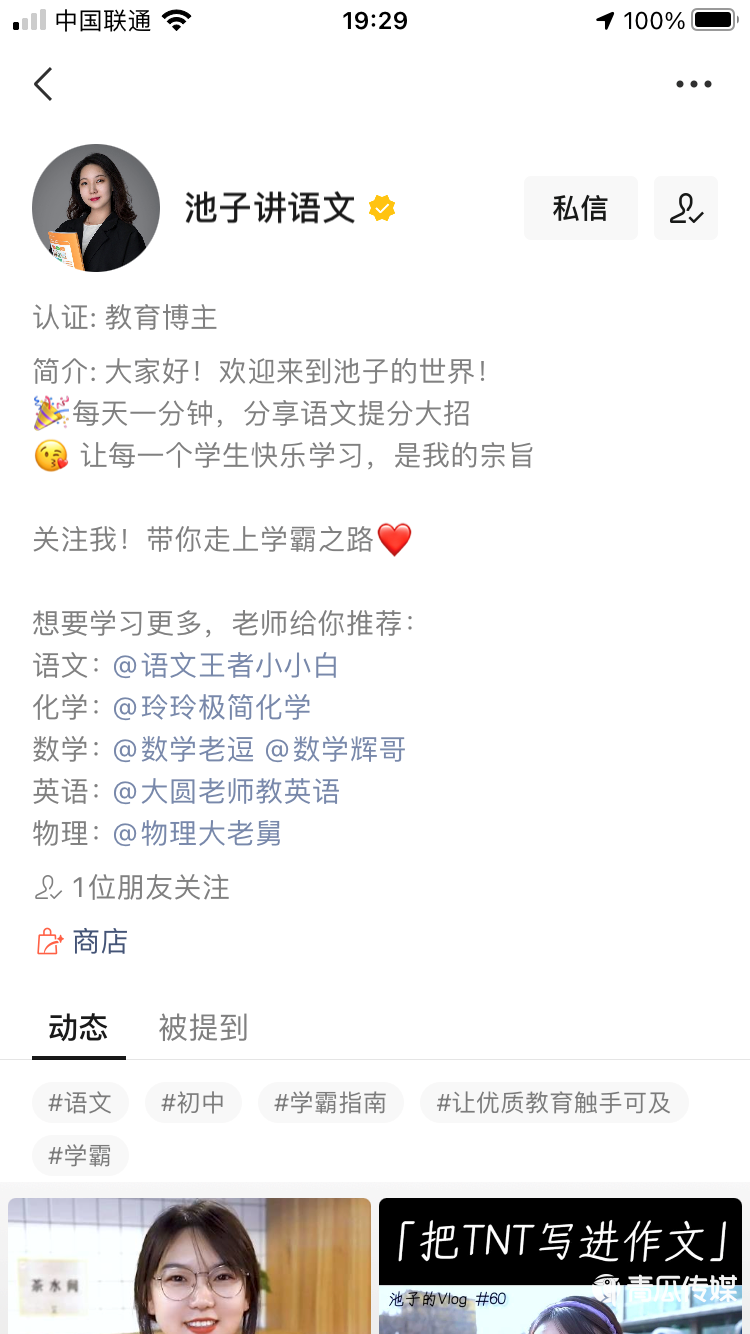Go to @数学辉哥 profile
This screenshot has height=1334, width=750.
335,750
